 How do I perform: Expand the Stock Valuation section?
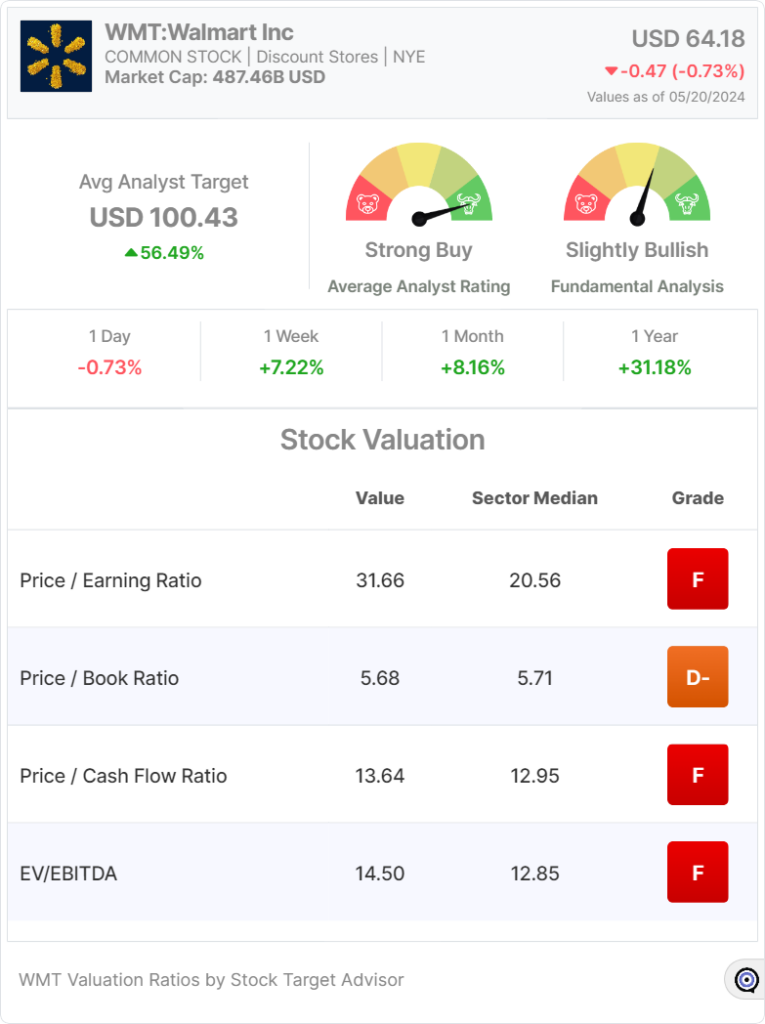click(x=382, y=439)
